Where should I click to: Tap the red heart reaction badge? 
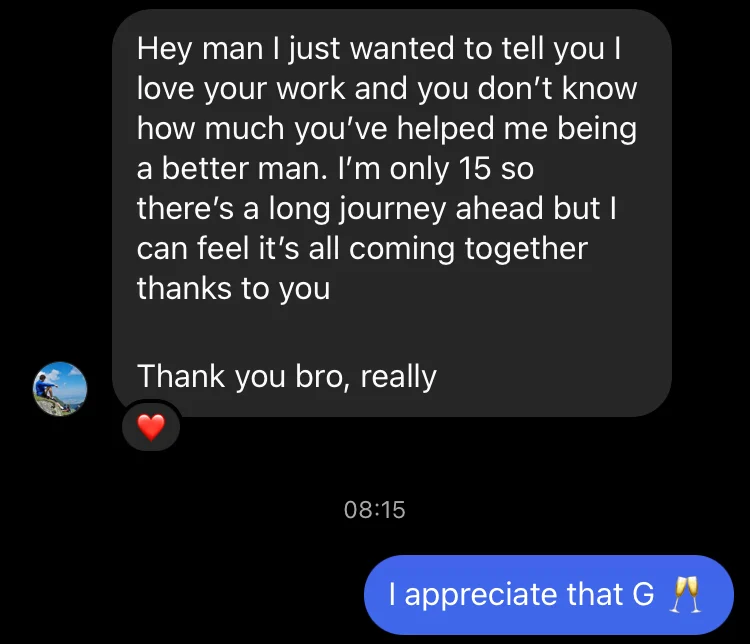(150, 428)
